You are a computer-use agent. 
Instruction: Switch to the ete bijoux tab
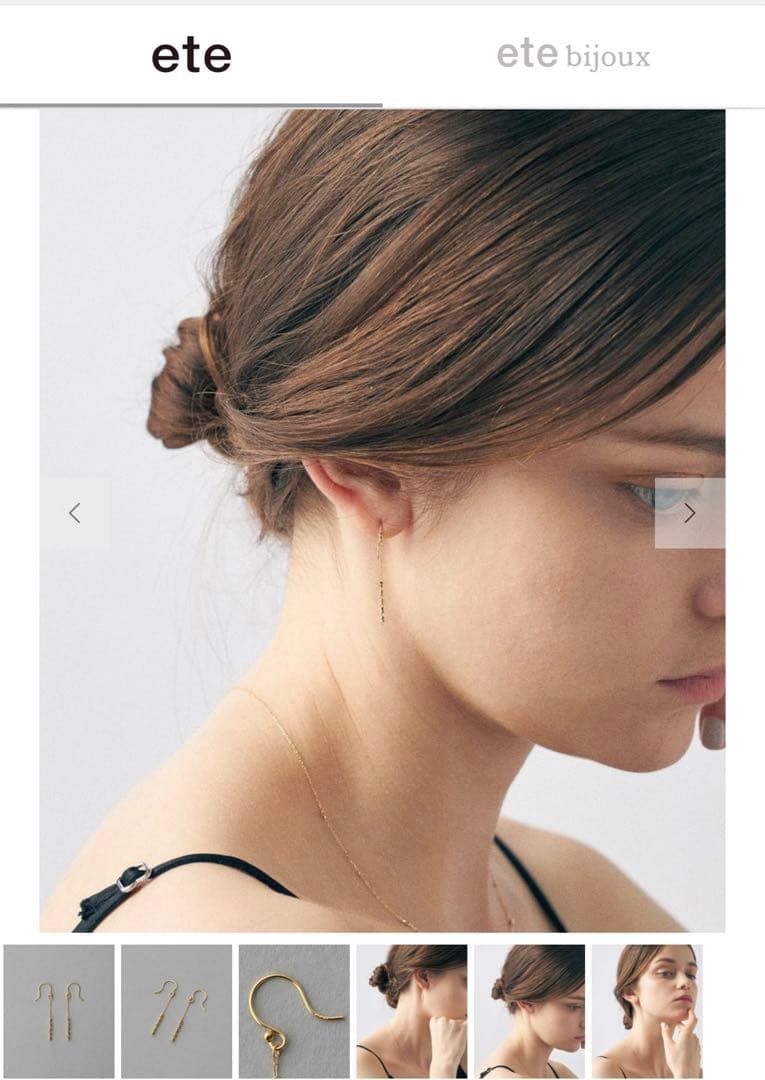(573, 56)
